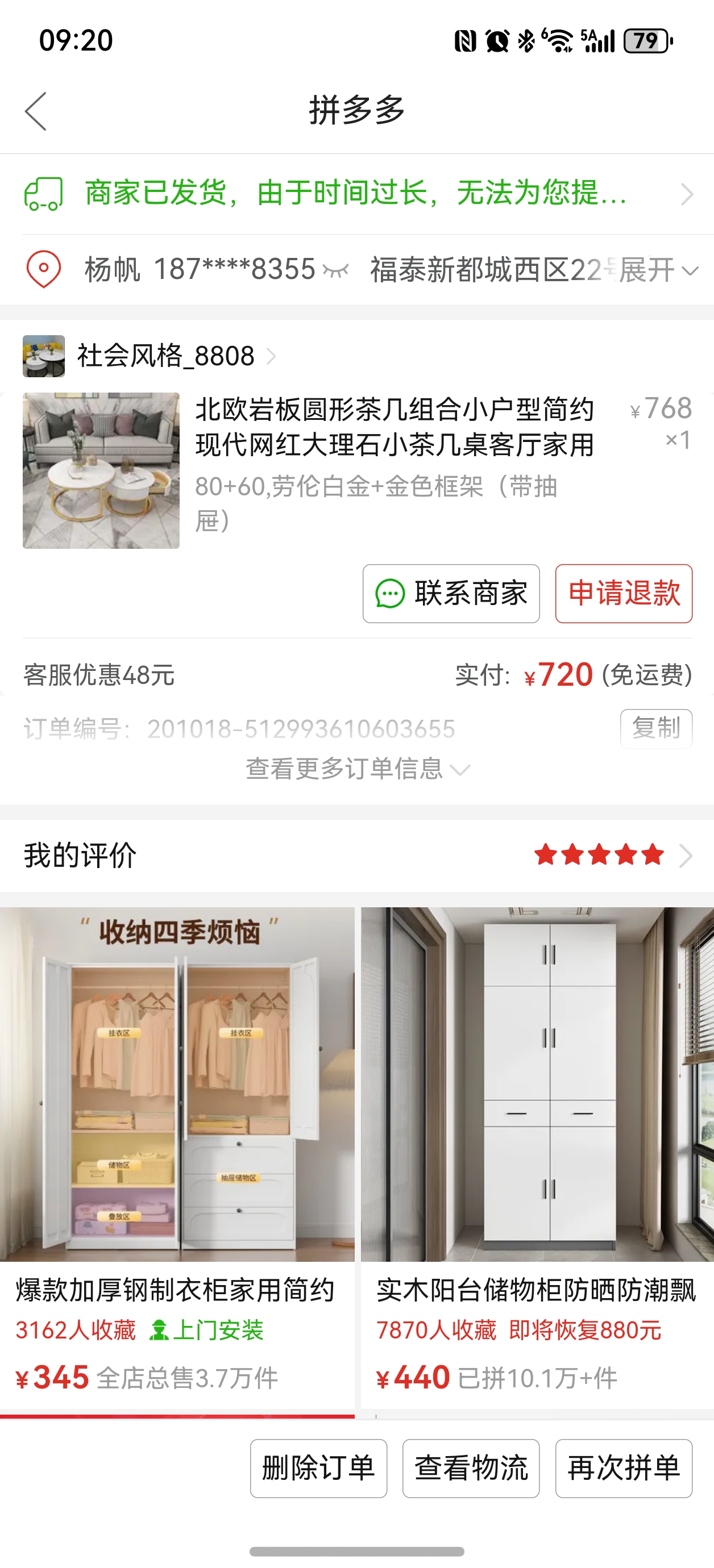The image size is (714, 1568).
Task: Buy again with 再次拼单
Action: (623, 1467)
